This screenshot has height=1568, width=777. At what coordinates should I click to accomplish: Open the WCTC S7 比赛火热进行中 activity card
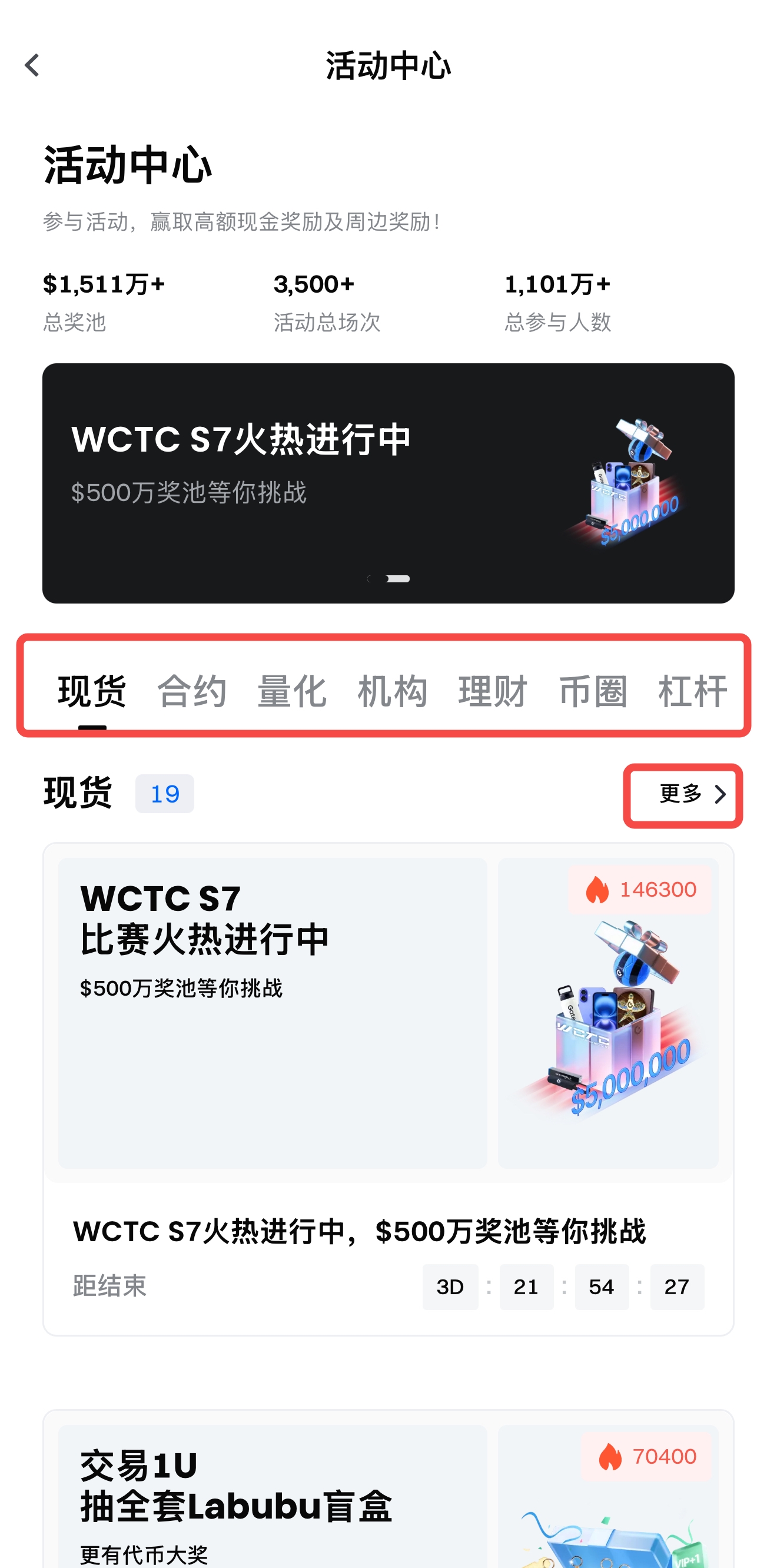point(387,1088)
